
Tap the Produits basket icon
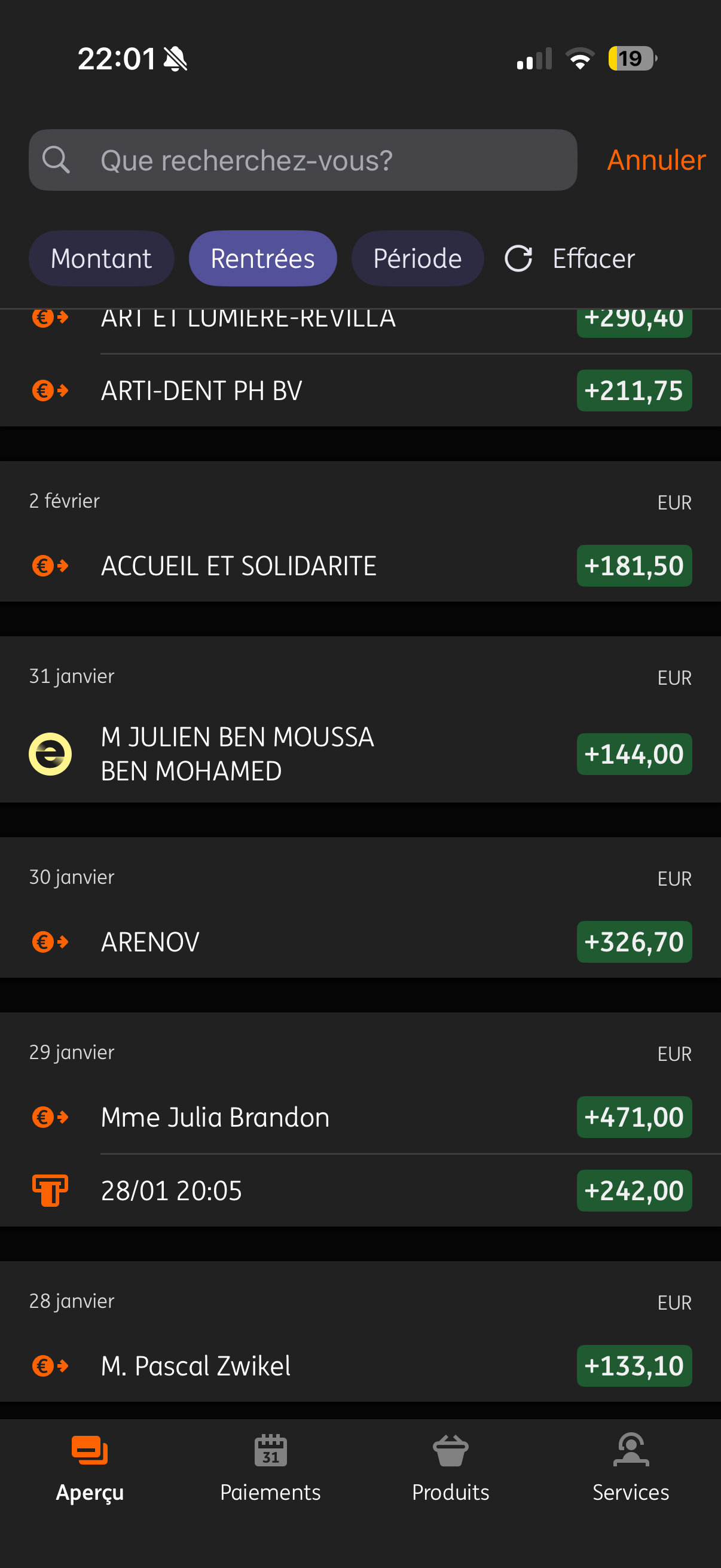click(450, 1451)
